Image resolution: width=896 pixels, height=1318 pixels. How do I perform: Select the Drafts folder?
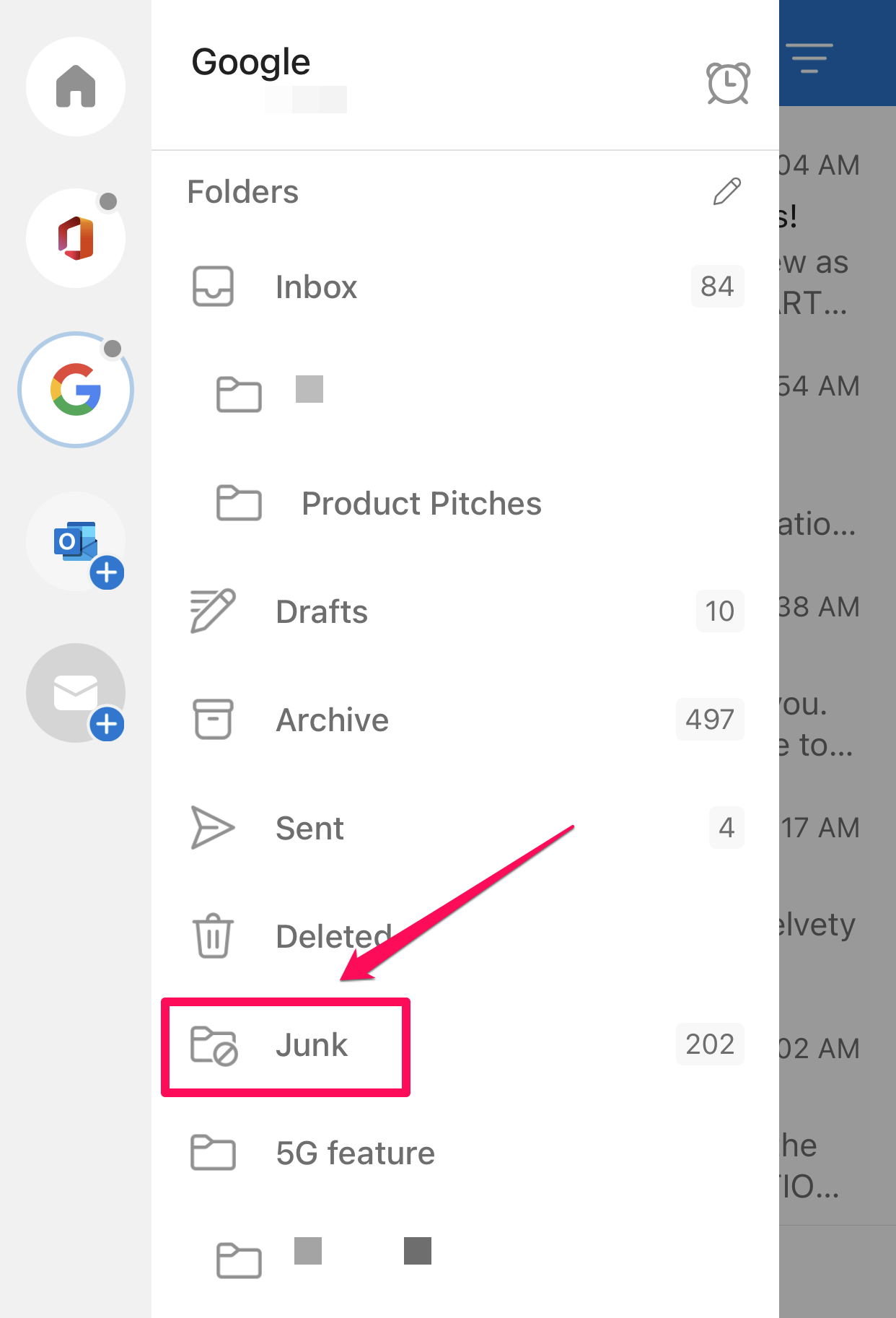[x=322, y=611]
